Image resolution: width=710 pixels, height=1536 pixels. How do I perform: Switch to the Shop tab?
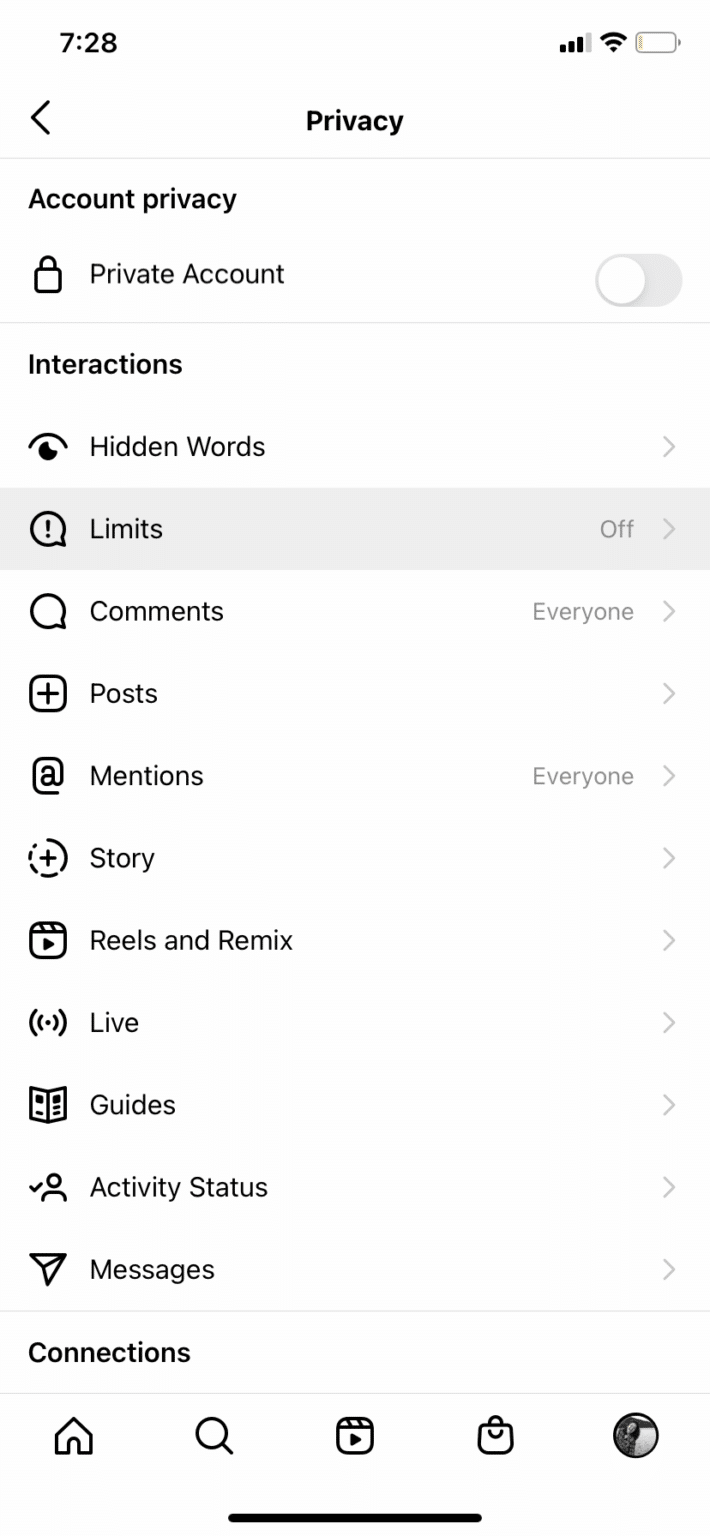495,1436
